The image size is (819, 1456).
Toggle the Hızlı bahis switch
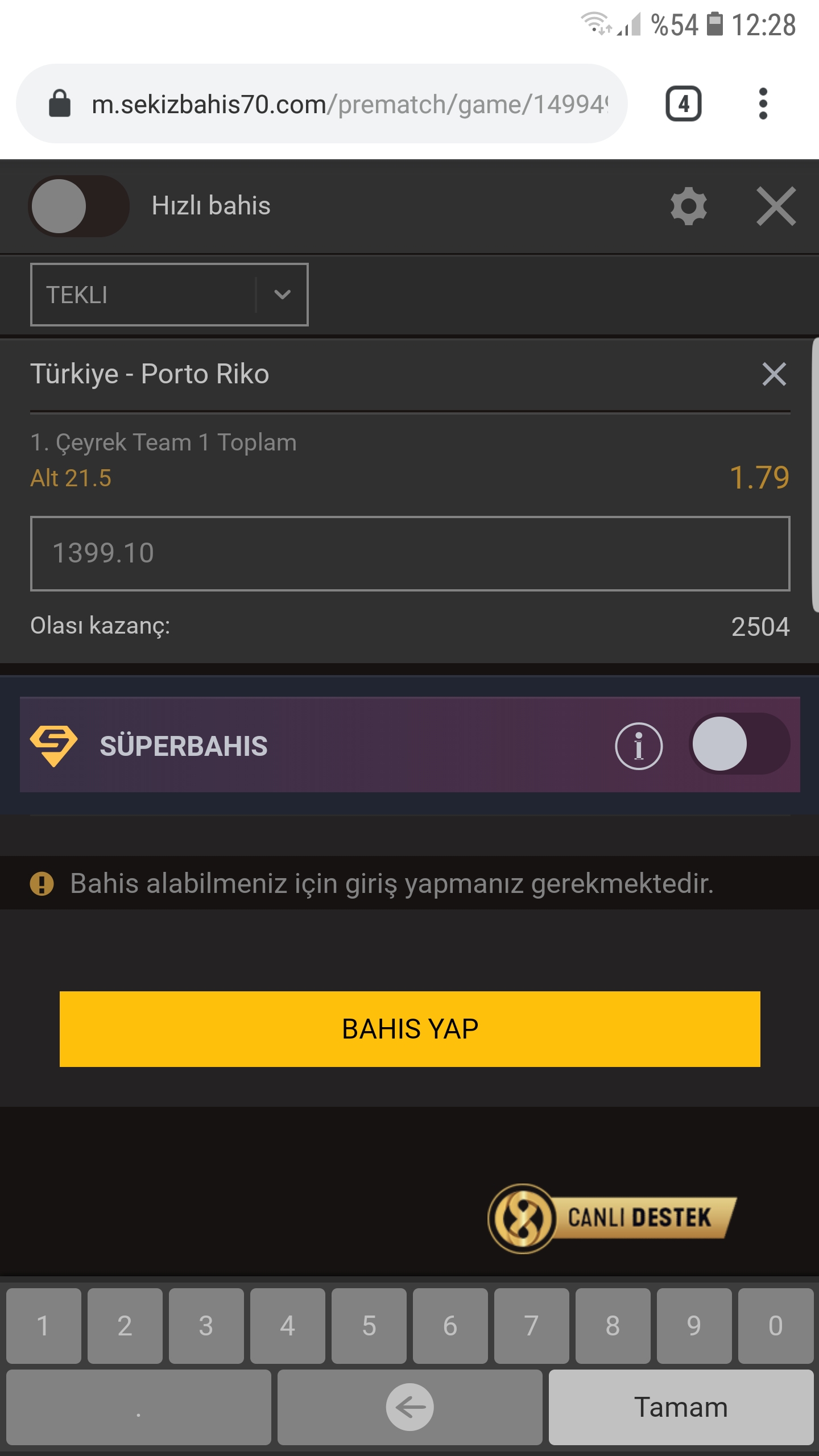[79, 206]
